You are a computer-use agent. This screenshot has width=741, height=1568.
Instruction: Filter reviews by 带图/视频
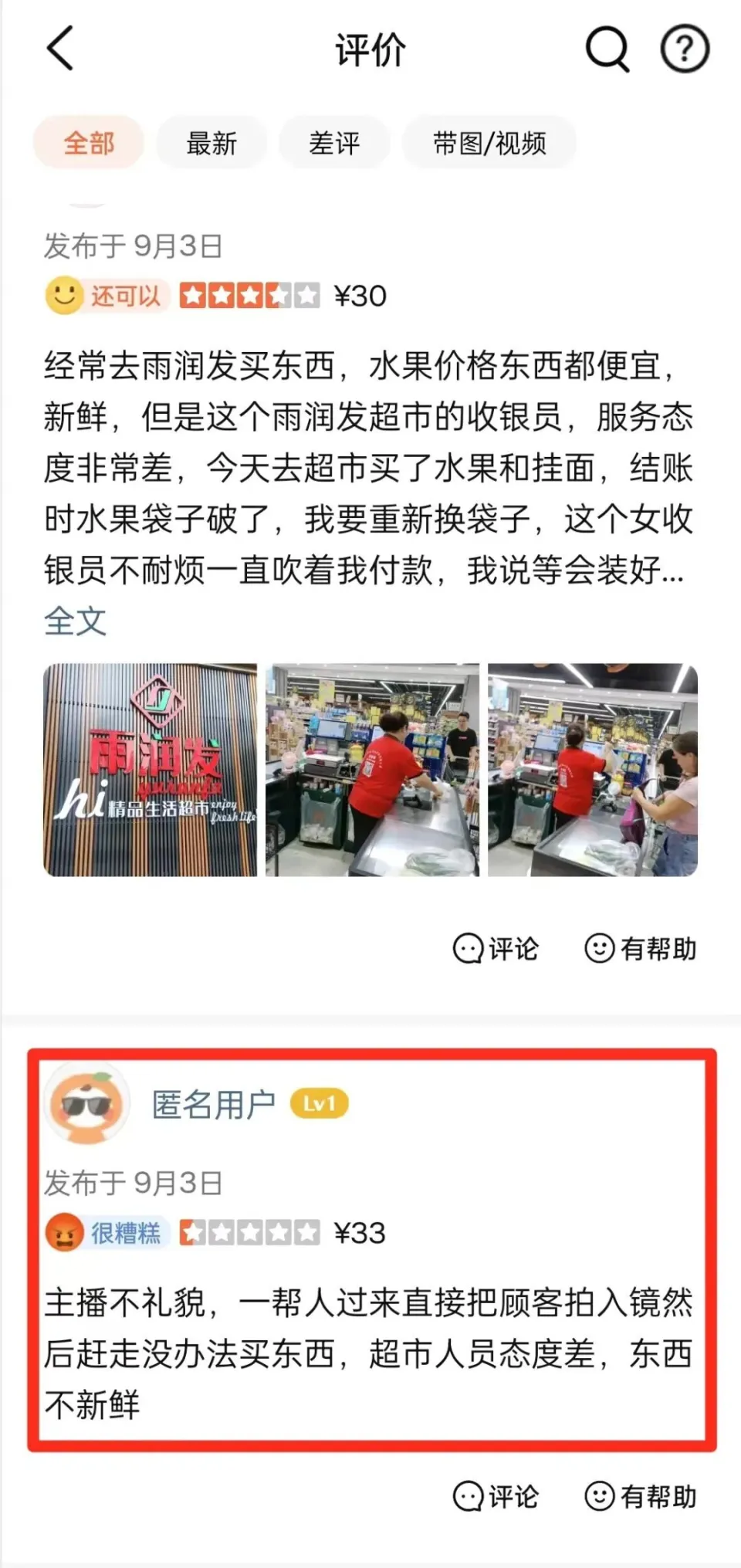pos(489,143)
